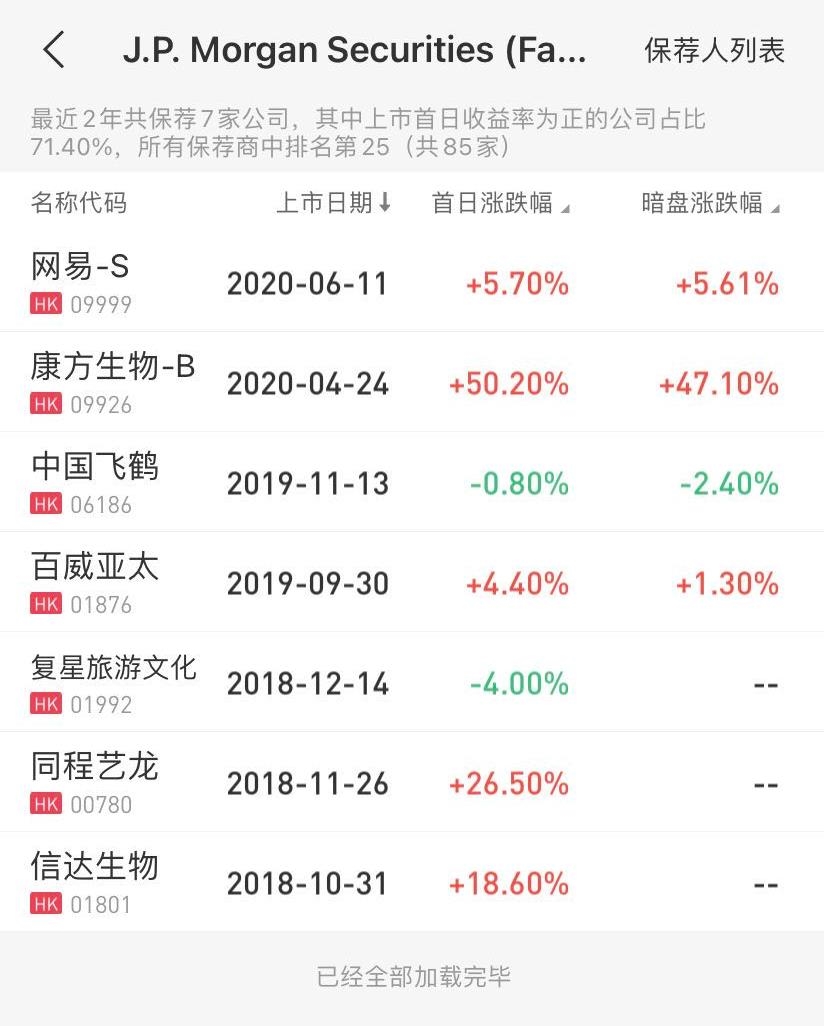Go back using the top-left arrow
Image resolution: width=824 pixels, height=1026 pixels.
(54, 50)
